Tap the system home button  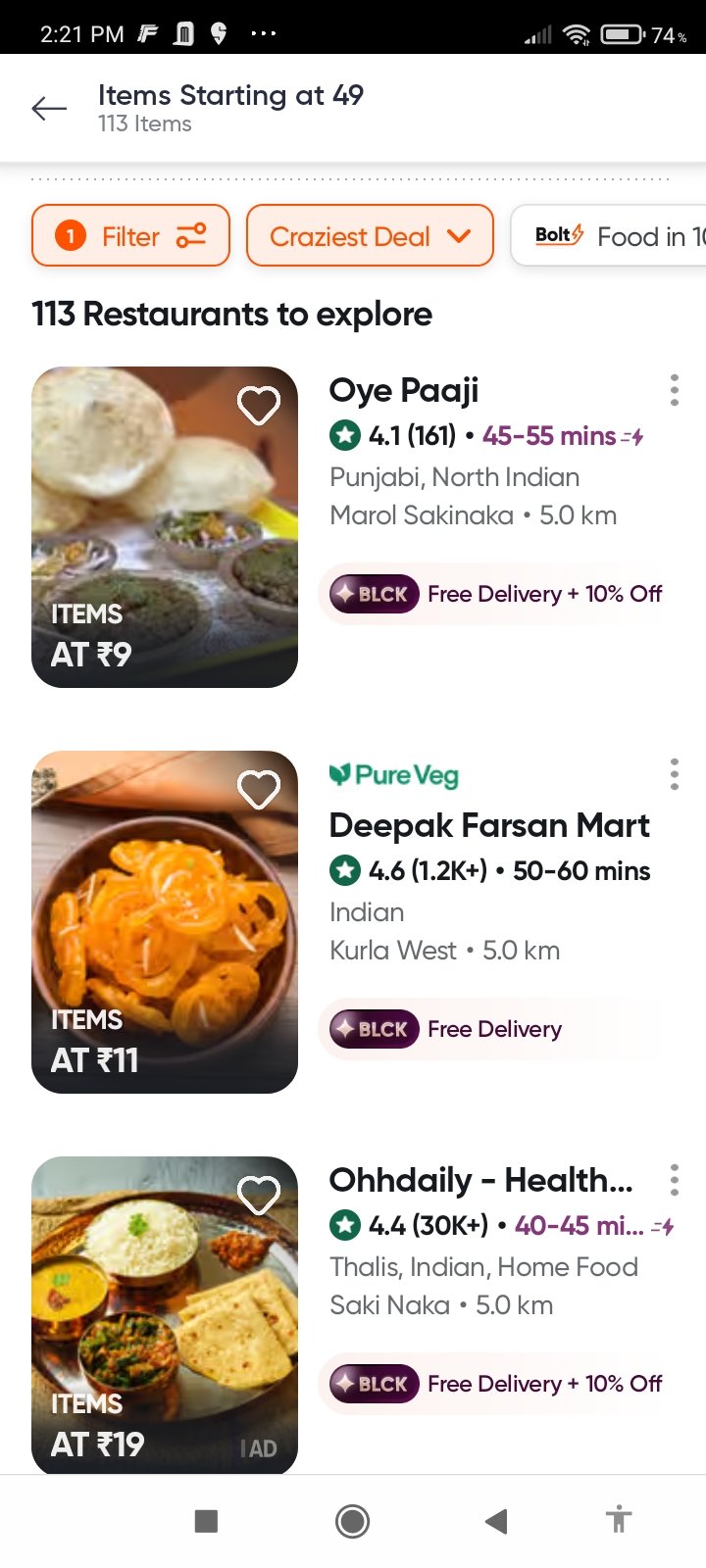(352, 1521)
